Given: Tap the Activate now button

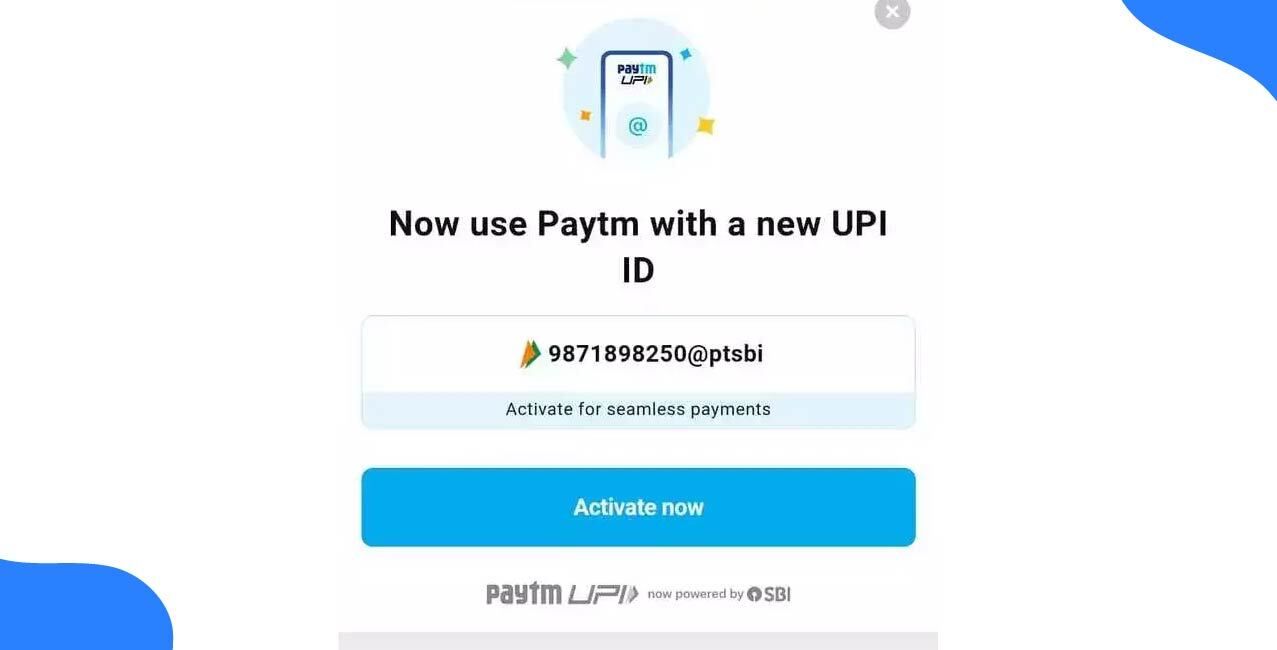Looking at the screenshot, I should 638,507.
